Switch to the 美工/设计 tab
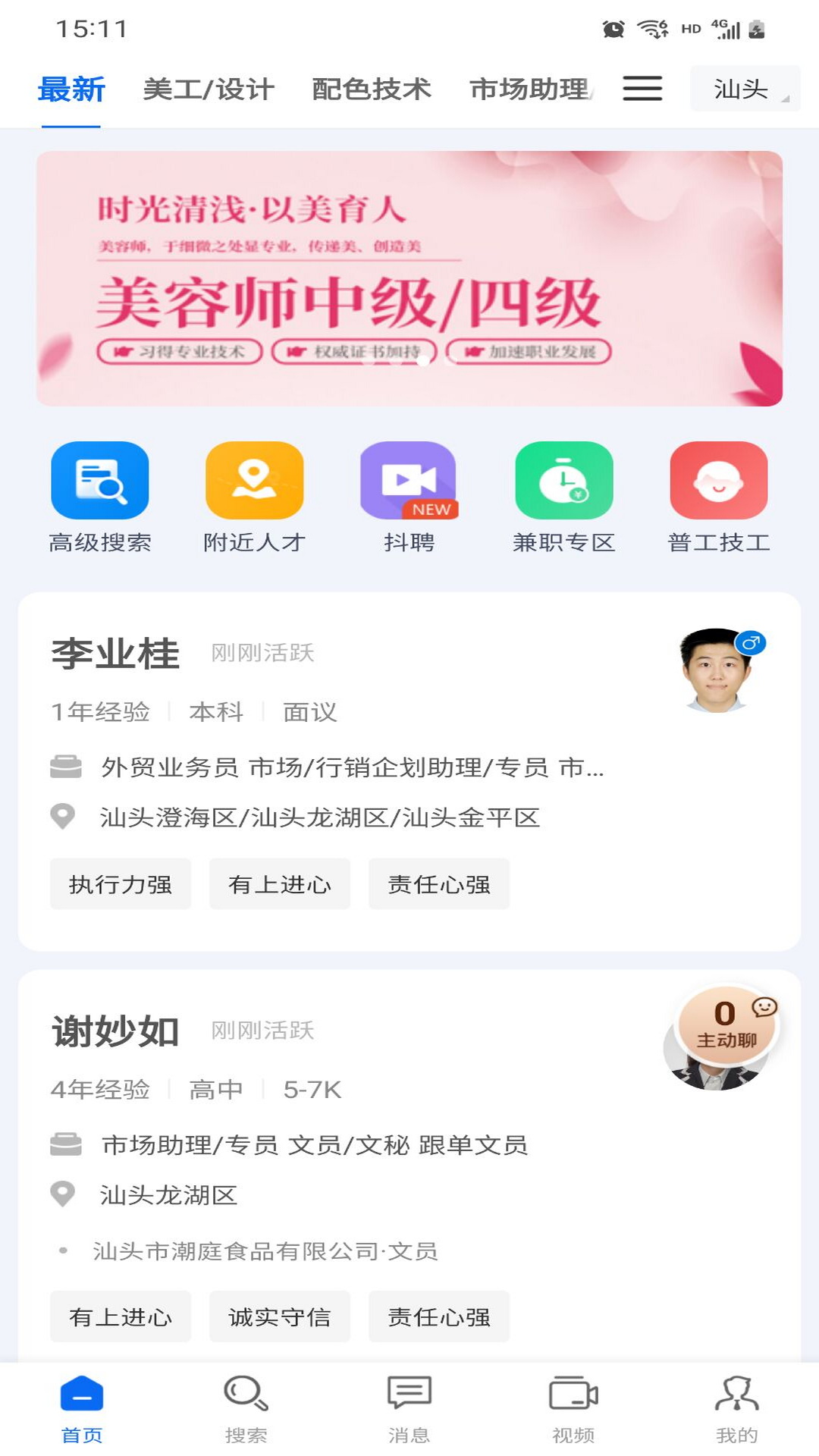Viewport: 819px width, 1456px height. click(x=209, y=89)
